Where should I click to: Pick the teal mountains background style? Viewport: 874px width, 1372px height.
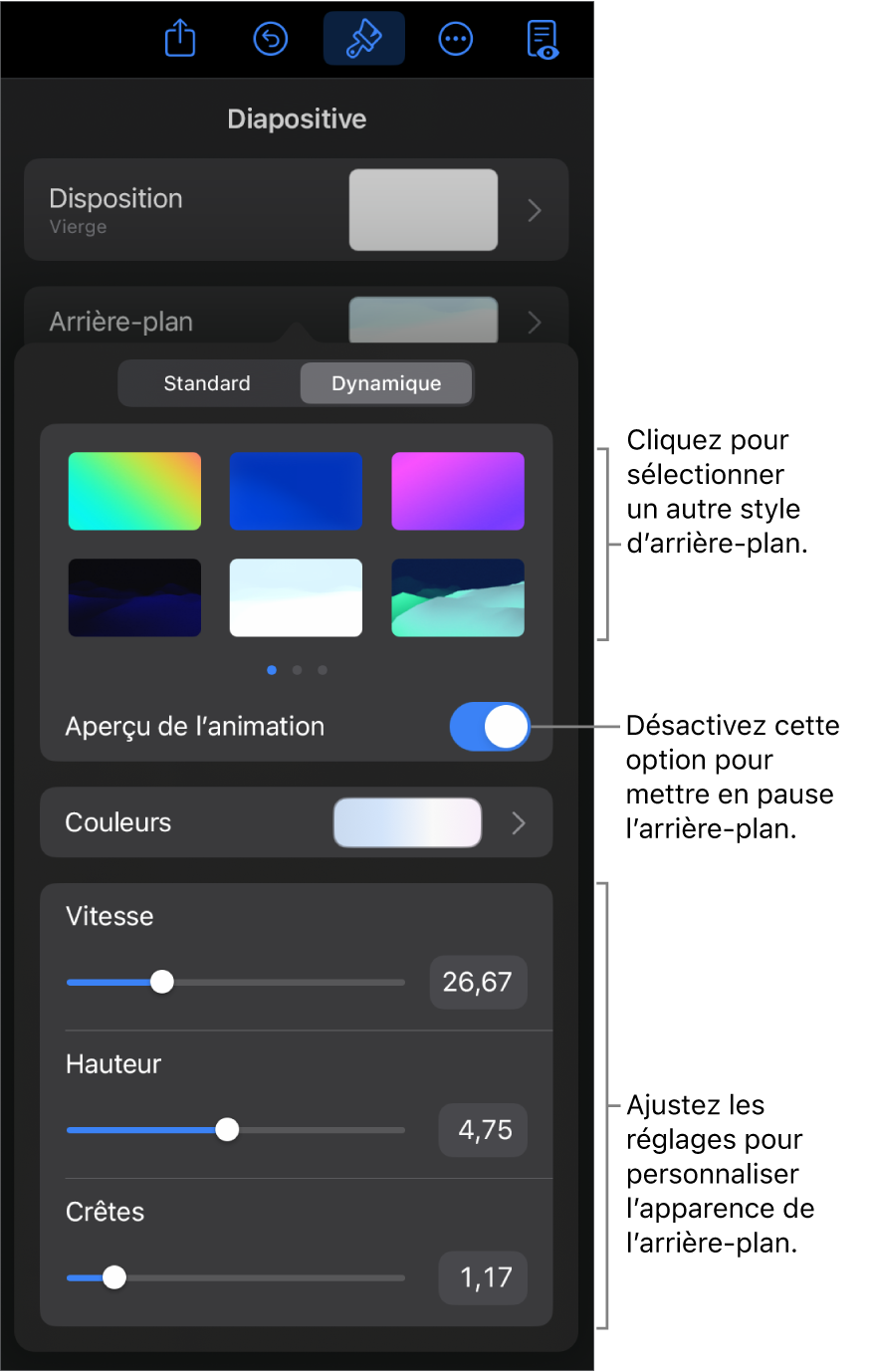458,597
